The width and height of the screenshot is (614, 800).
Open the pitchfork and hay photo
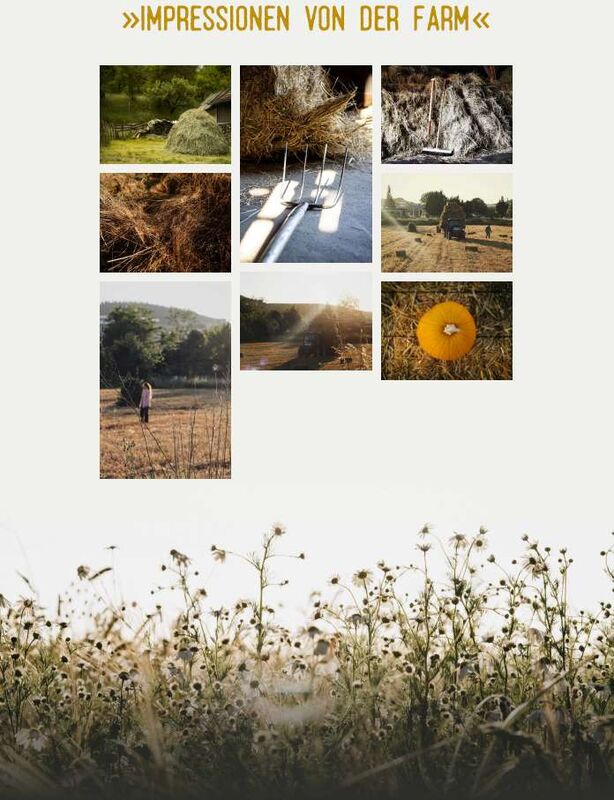click(x=306, y=164)
